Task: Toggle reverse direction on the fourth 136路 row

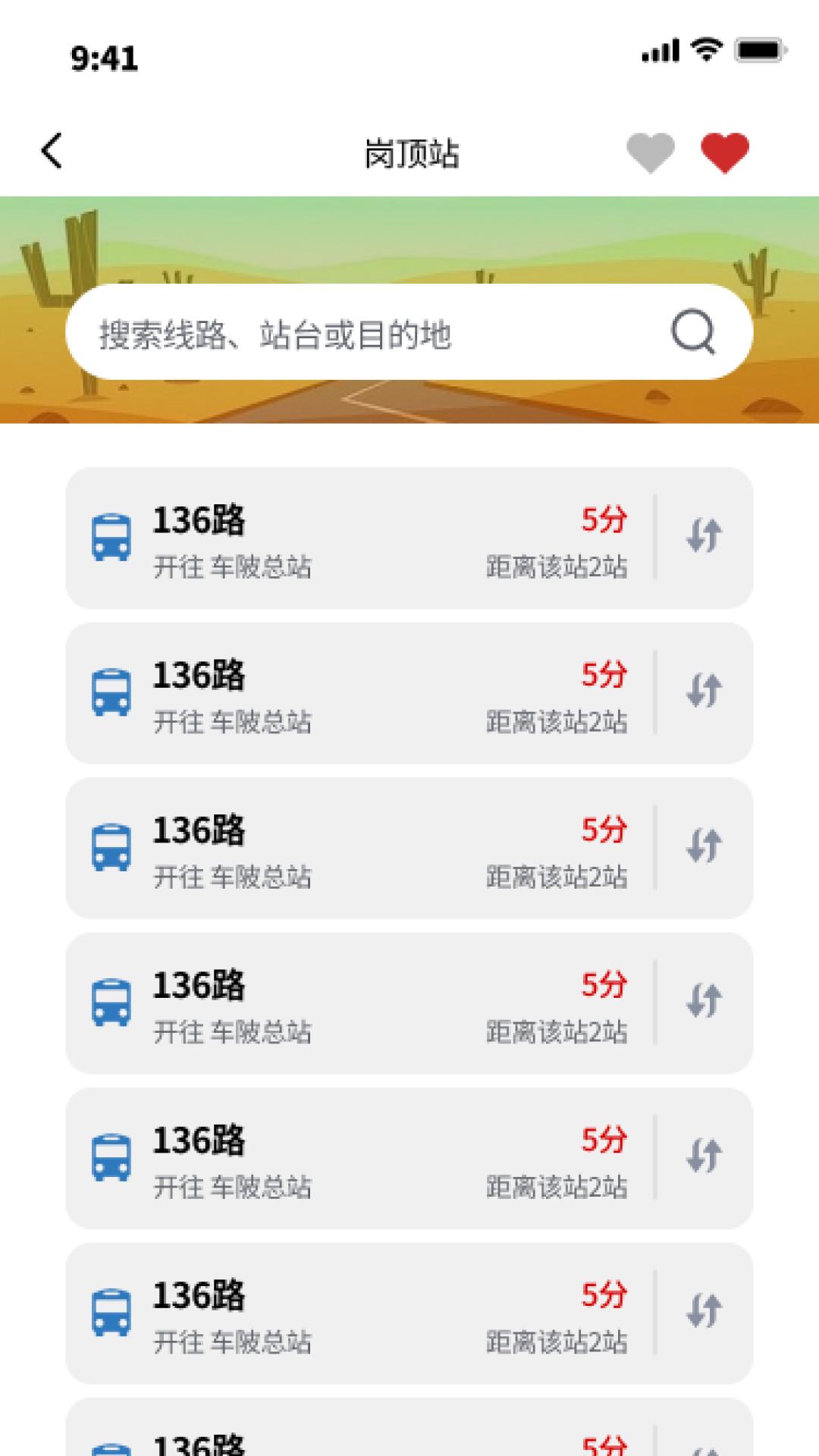Action: pos(704,1003)
